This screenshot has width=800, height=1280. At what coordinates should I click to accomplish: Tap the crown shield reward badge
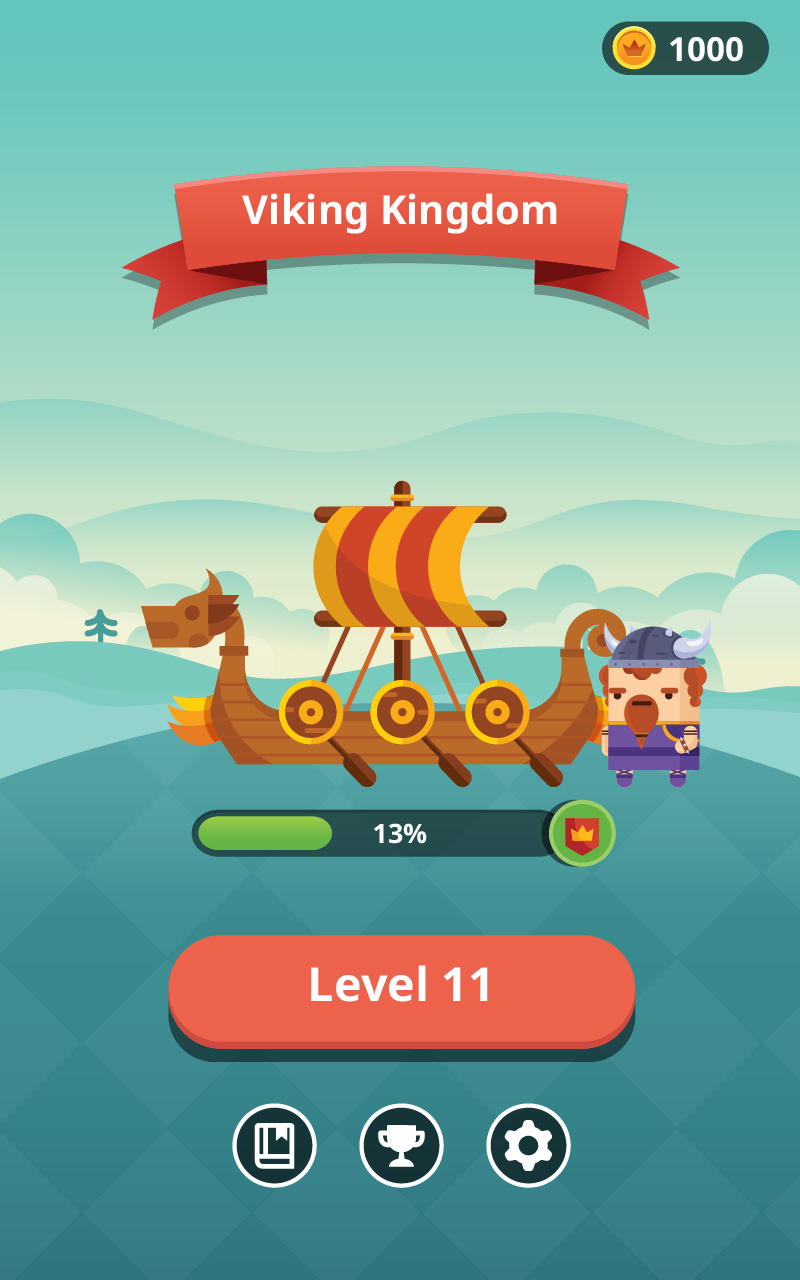pyautogui.click(x=582, y=833)
